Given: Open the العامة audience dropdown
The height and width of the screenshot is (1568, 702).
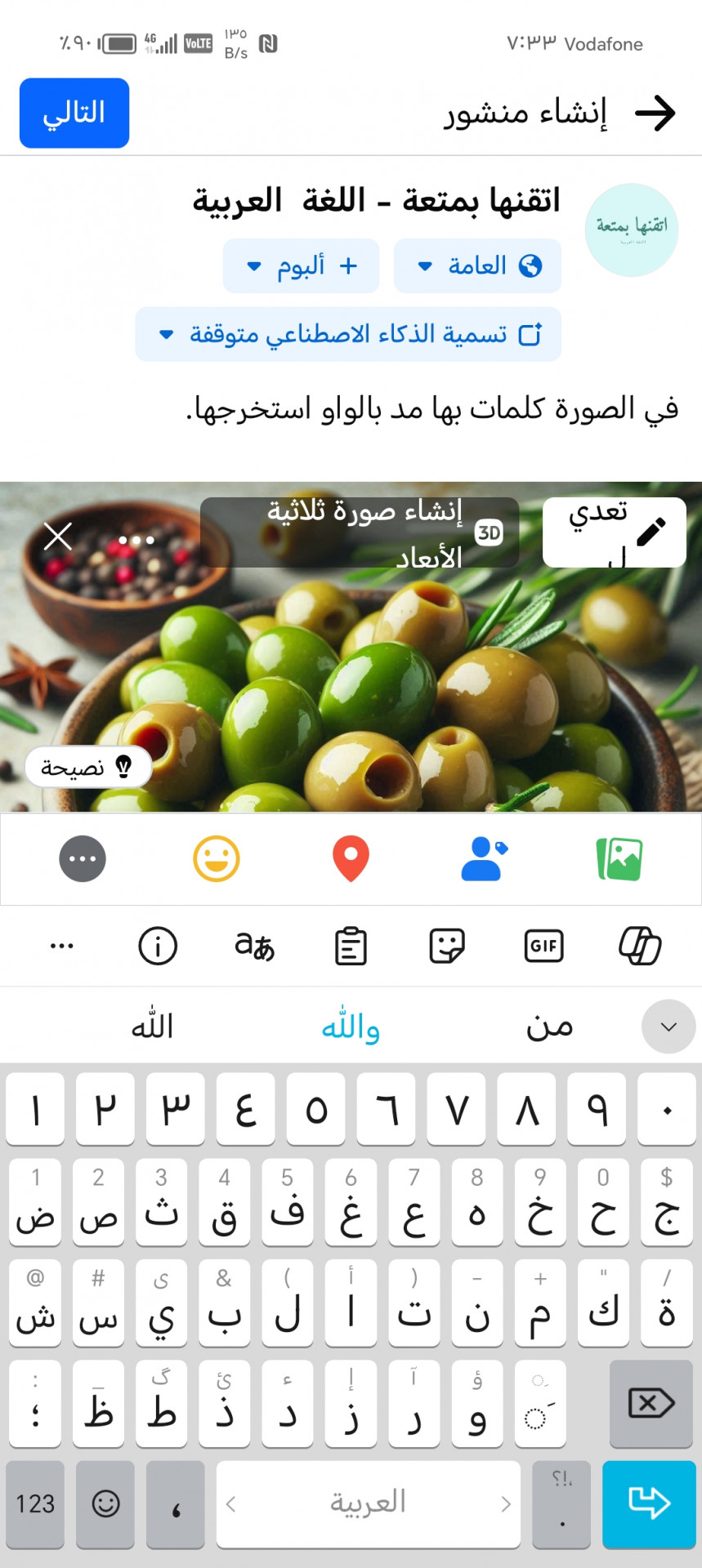Looking at the screenshot, I should click(477, 265).
